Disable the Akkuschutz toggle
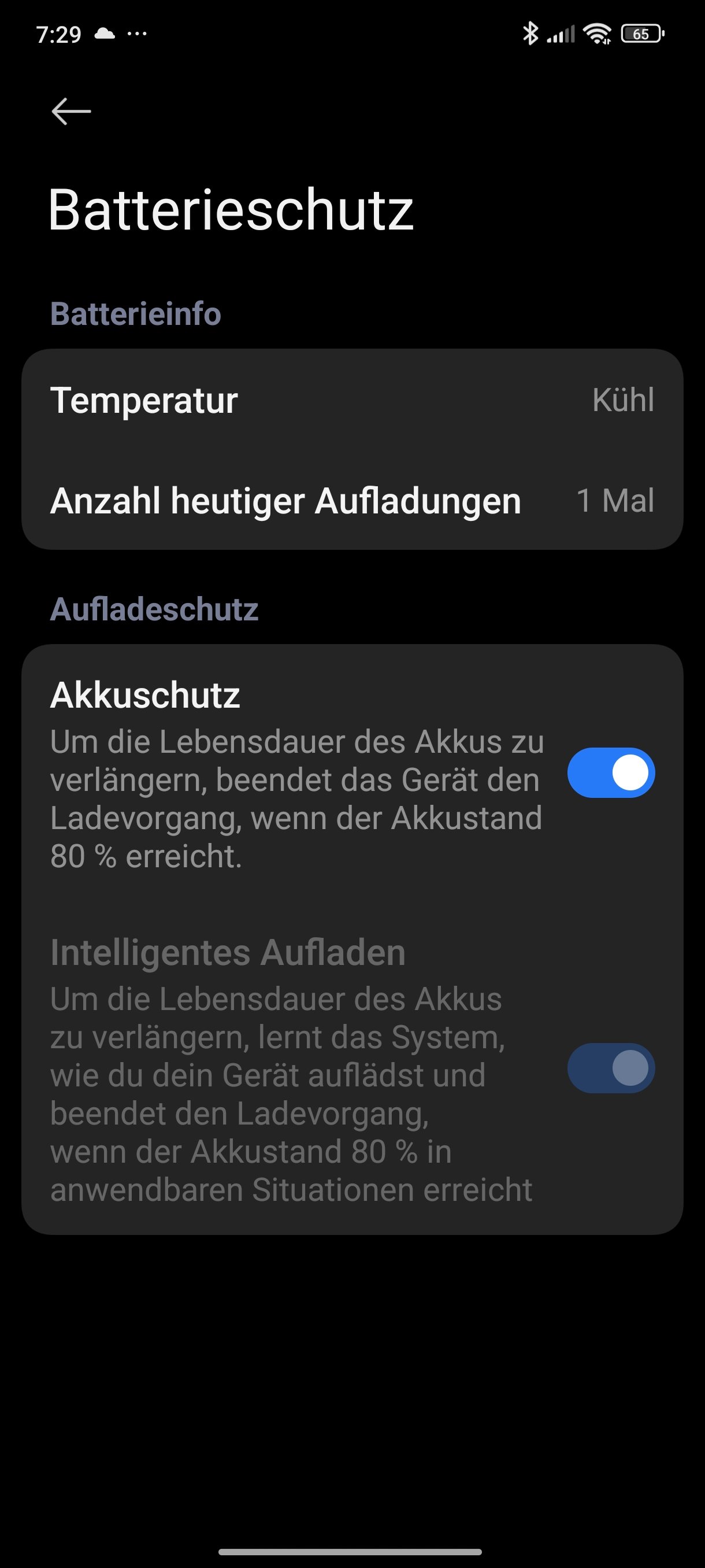The image size is (705, 1568). [611, 772]
